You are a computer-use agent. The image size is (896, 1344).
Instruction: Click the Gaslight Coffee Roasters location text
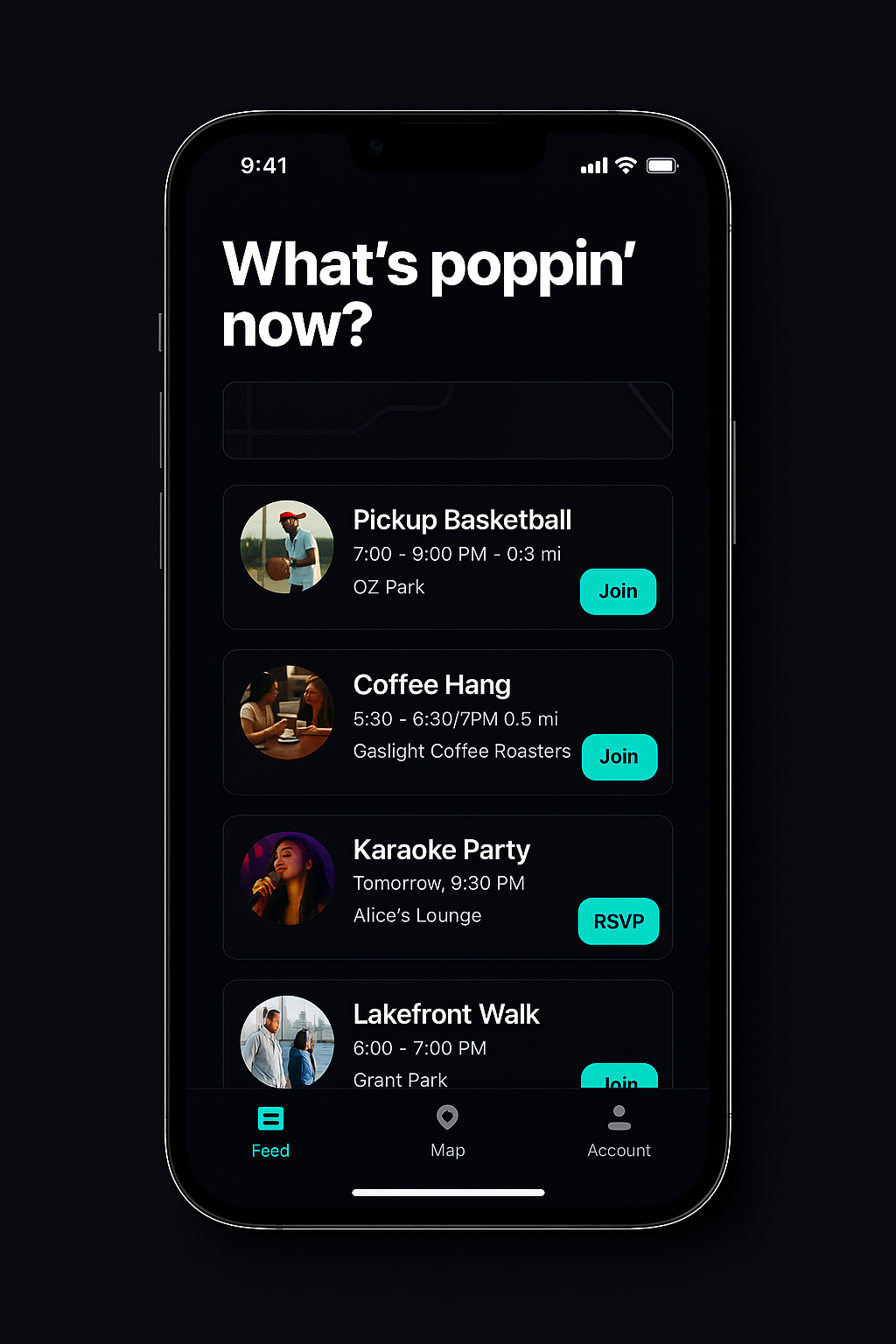click(462, 751)
